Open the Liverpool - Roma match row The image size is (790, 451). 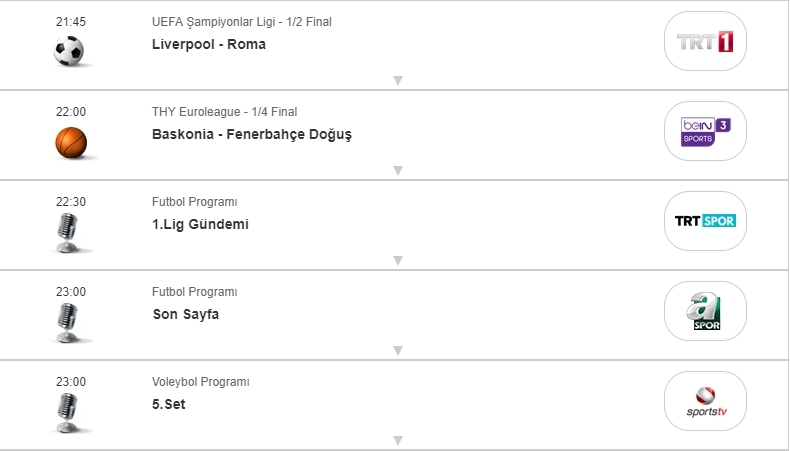coord(209,44)
